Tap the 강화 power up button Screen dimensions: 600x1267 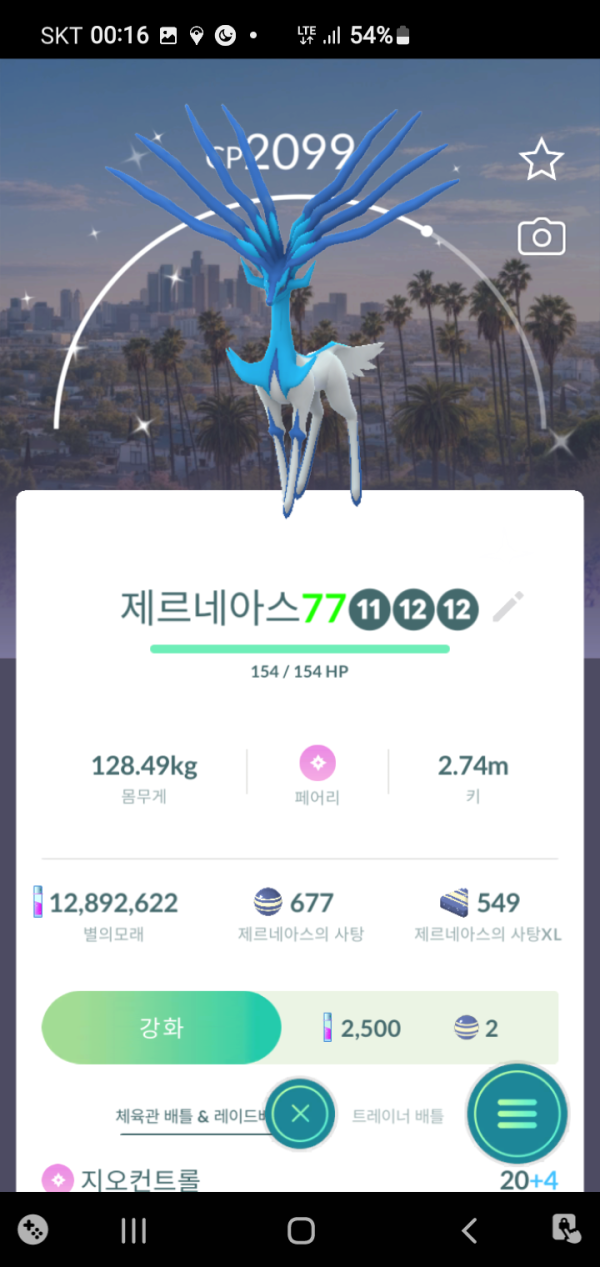[x=161, y=1028]
